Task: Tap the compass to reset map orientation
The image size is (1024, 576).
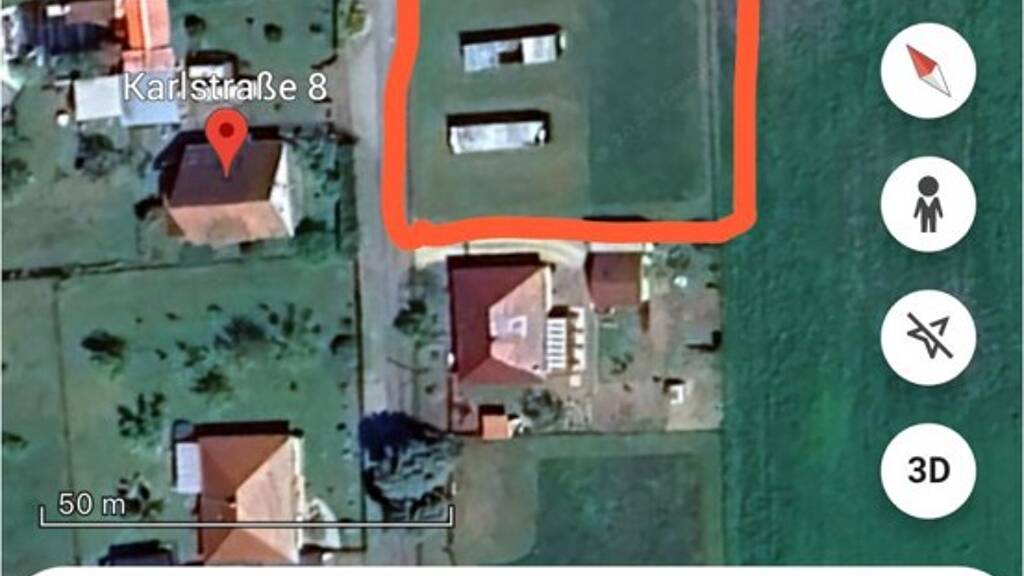Action: 928,71
